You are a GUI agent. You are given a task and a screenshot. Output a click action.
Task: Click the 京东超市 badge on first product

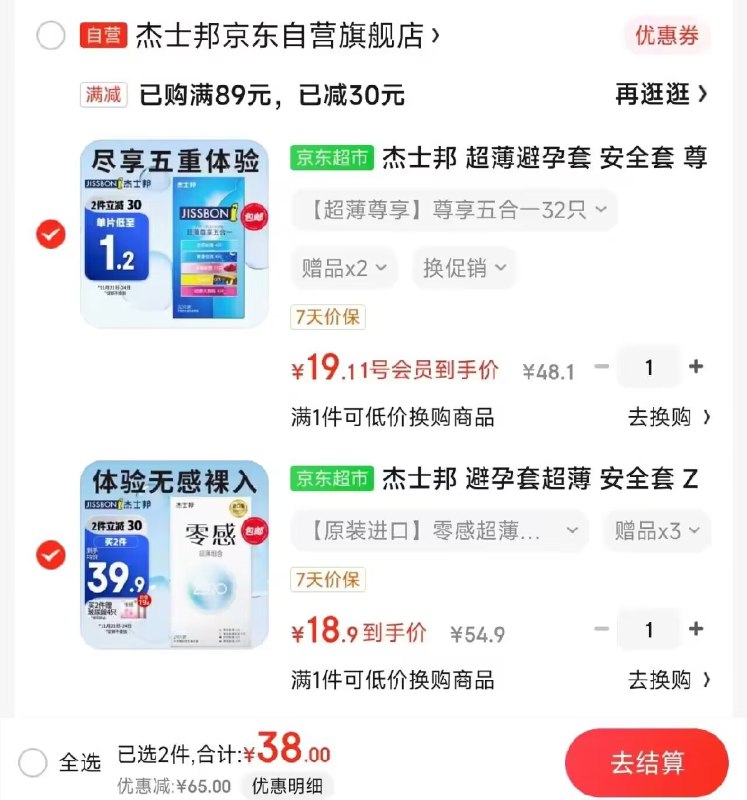331,156
